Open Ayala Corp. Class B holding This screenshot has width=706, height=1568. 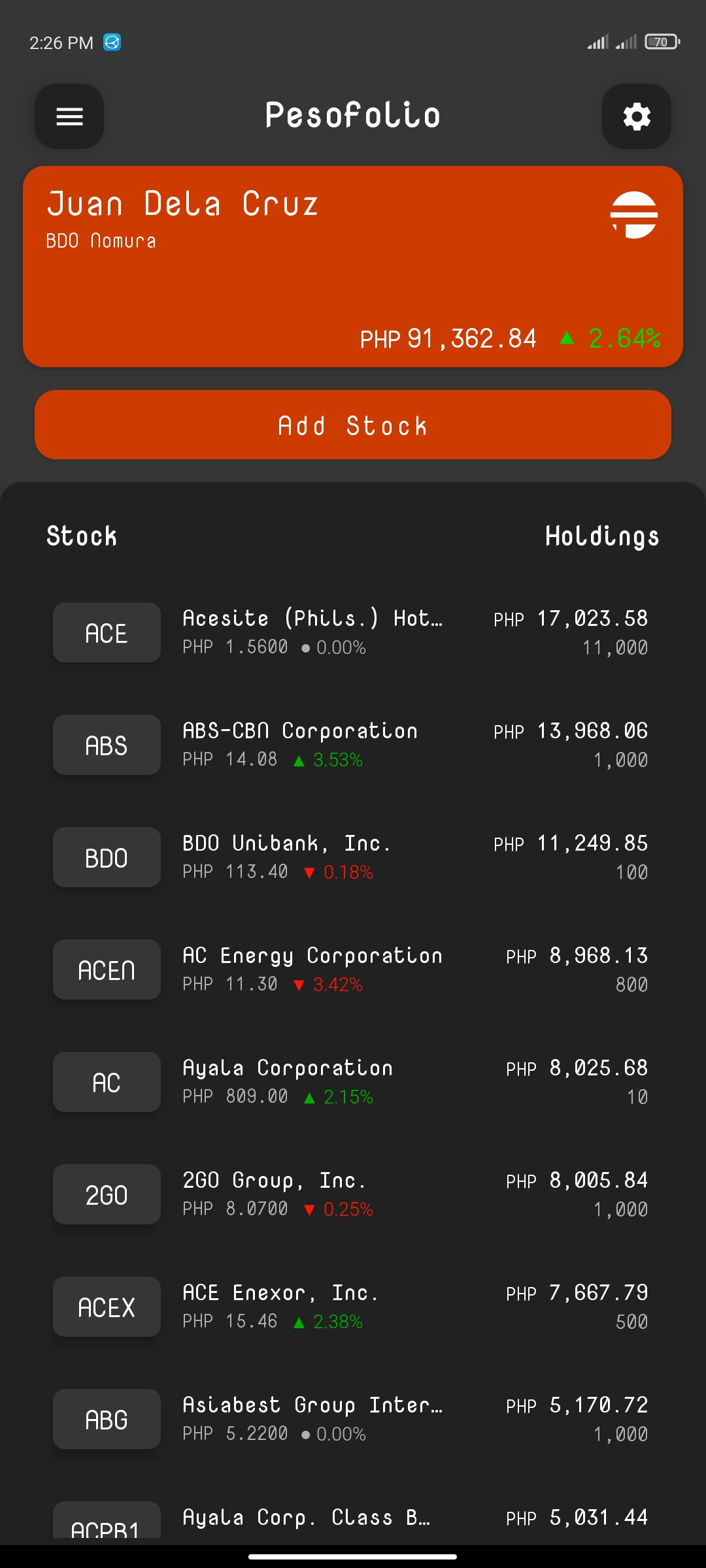tap(353, 1520)
